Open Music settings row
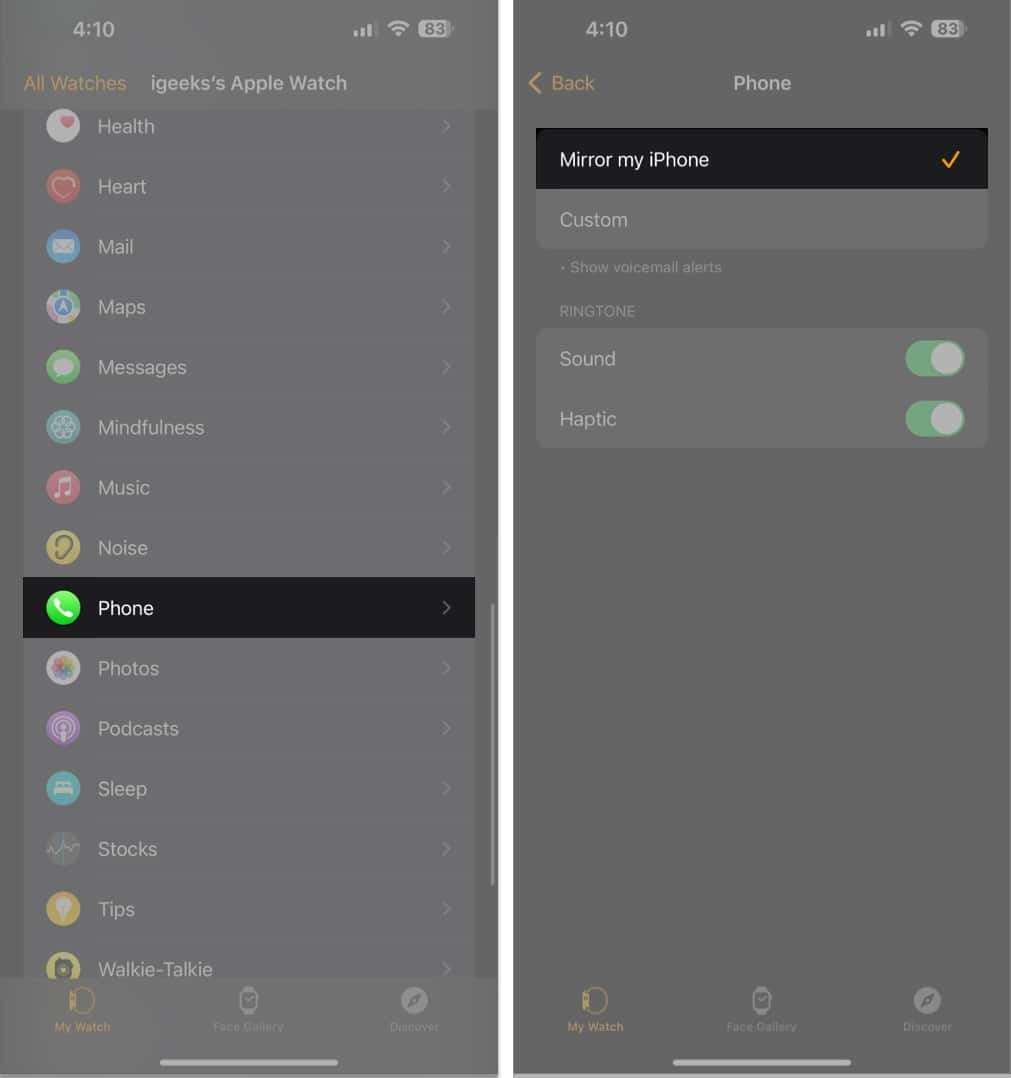 click(248, 488)
